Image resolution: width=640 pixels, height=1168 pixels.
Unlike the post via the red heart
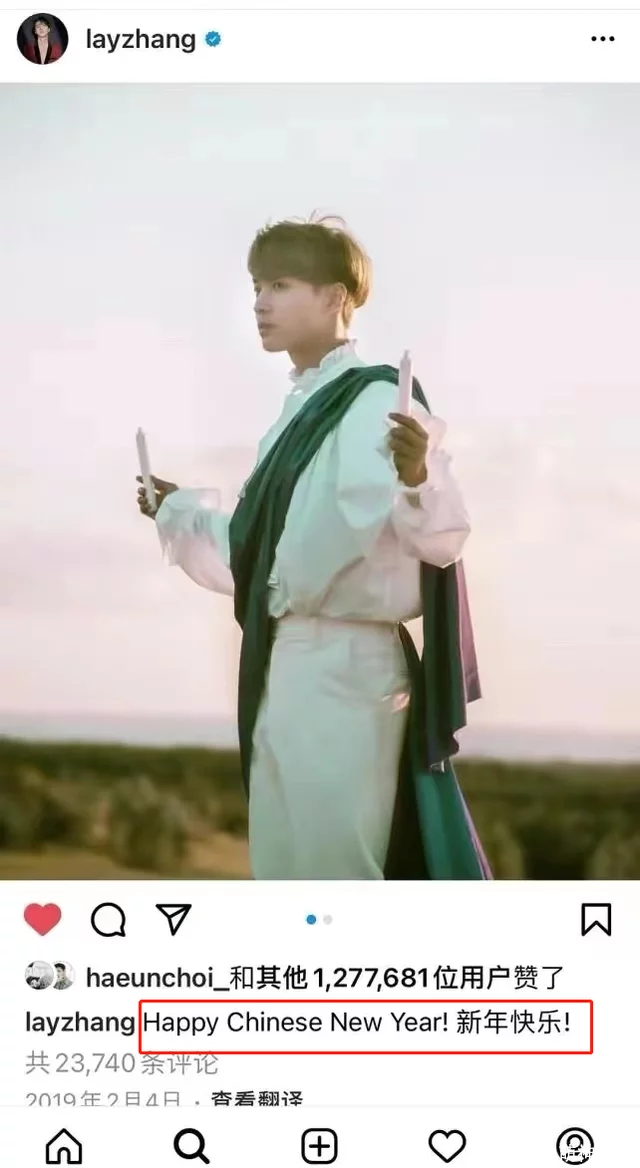coord(42,918)
